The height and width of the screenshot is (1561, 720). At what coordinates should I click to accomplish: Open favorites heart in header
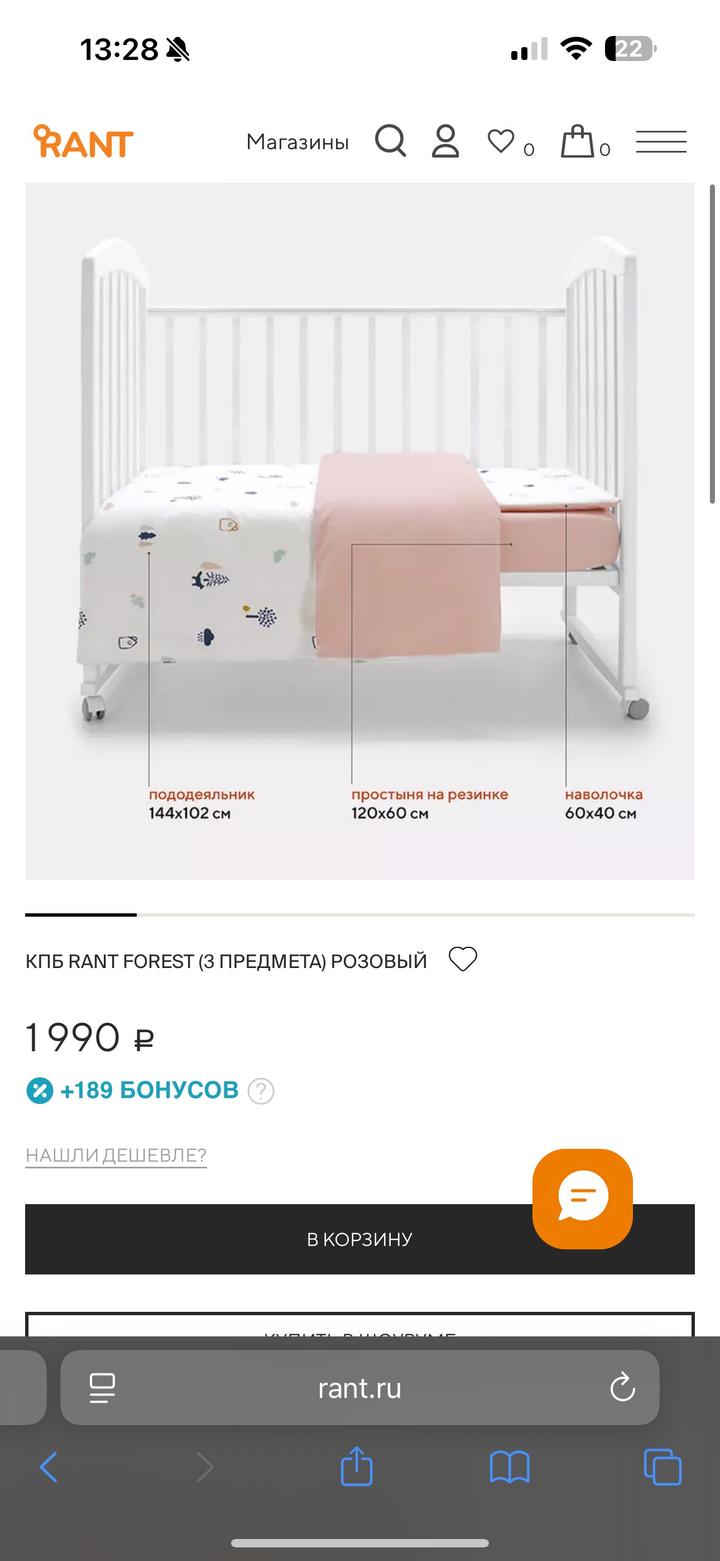[x=501, y=142]
